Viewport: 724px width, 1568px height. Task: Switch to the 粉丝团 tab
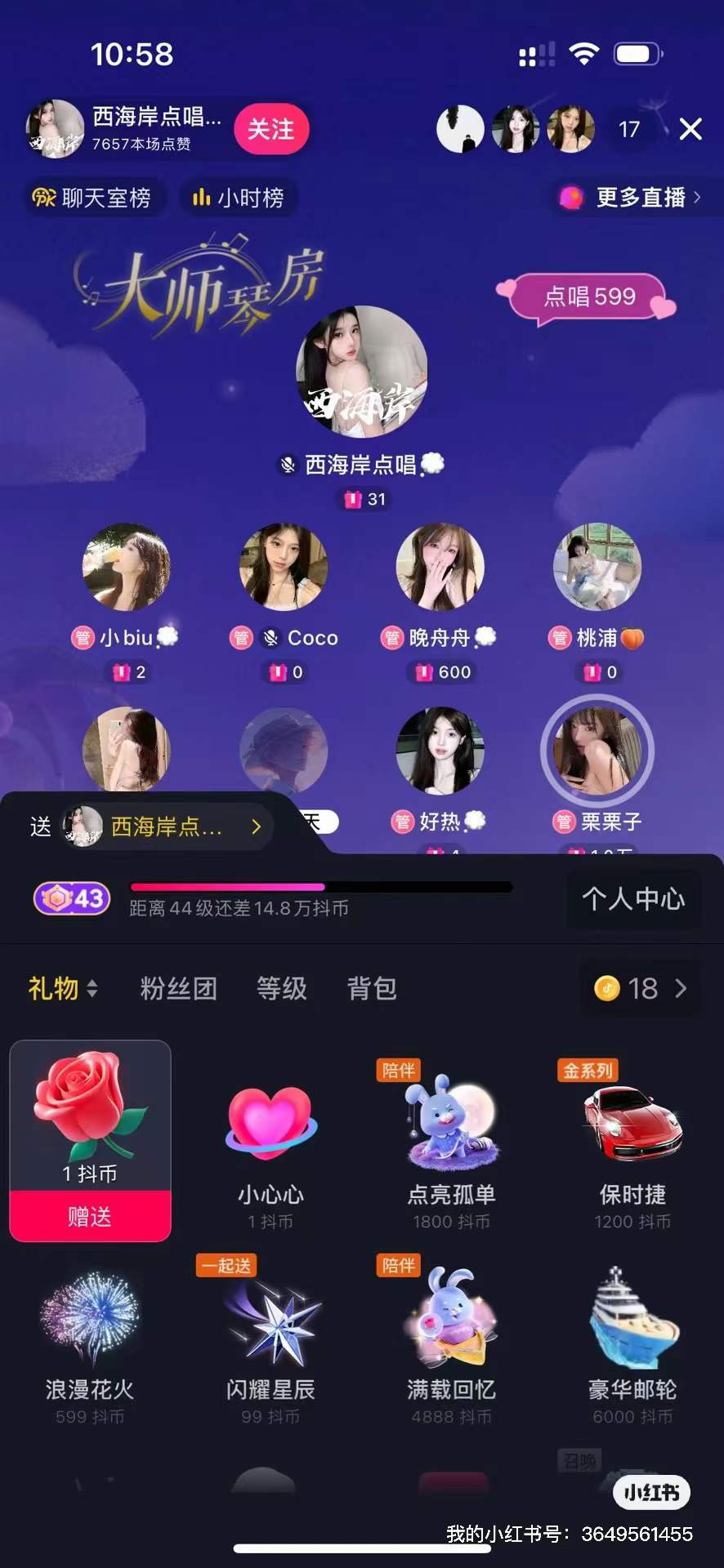click(178, 988)
